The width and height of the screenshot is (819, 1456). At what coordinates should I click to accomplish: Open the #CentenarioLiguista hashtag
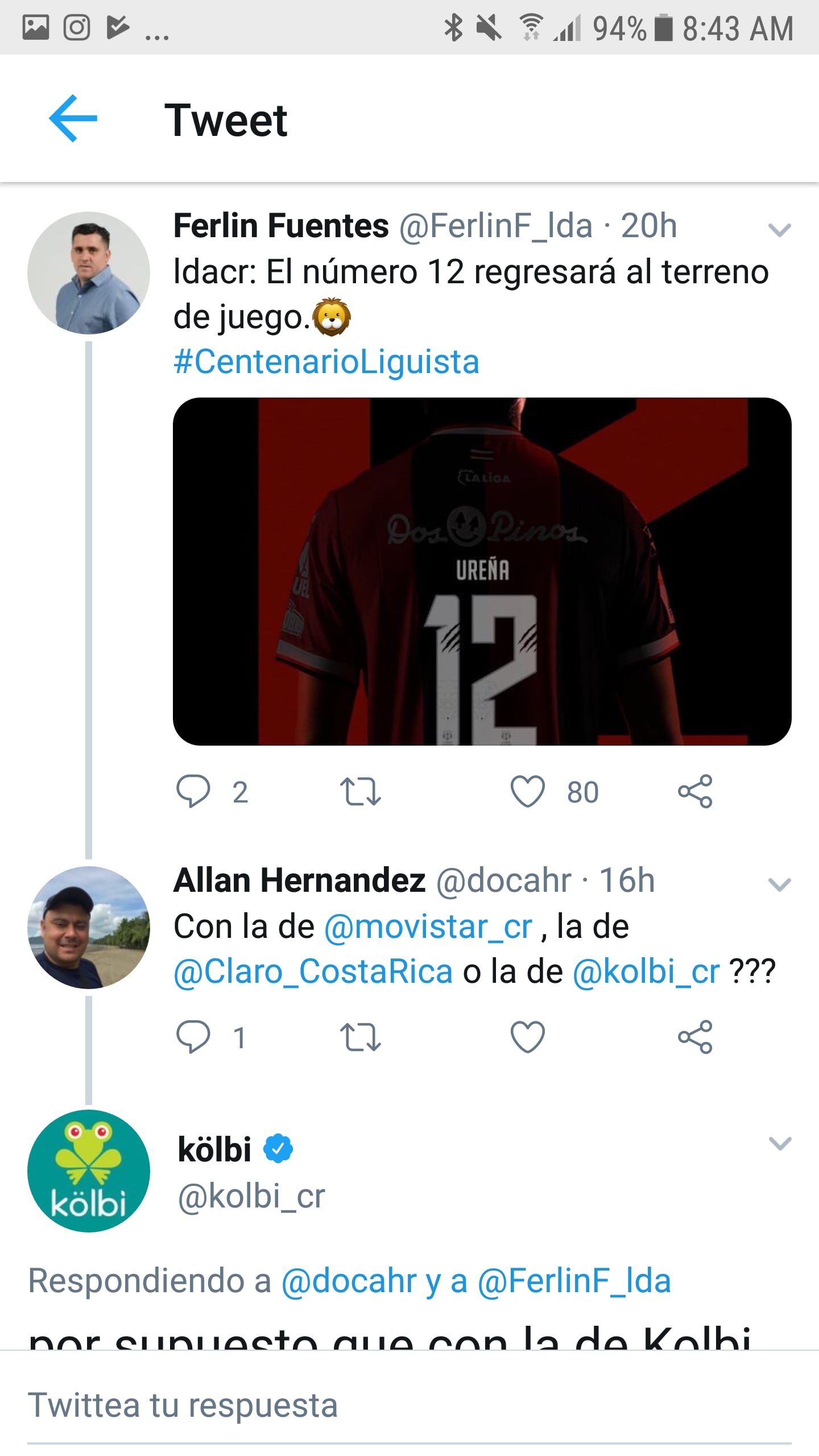(x=326, y=362)
